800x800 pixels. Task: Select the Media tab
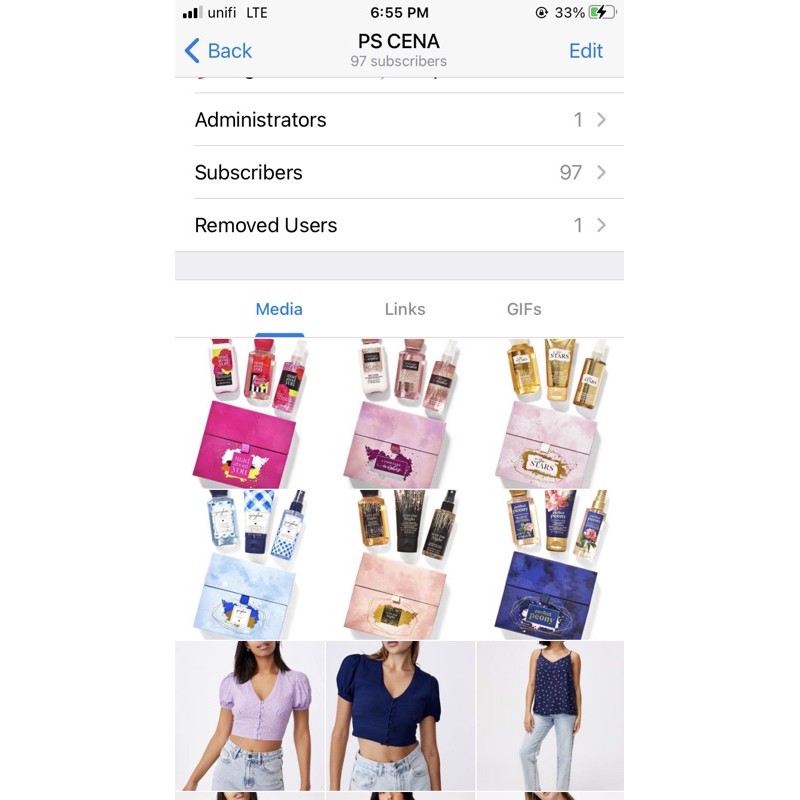click(x=279, y=309)
